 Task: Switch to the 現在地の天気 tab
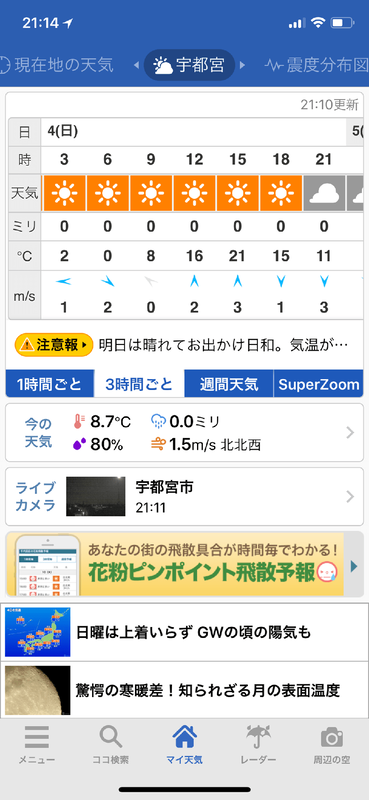coord(57,65)
